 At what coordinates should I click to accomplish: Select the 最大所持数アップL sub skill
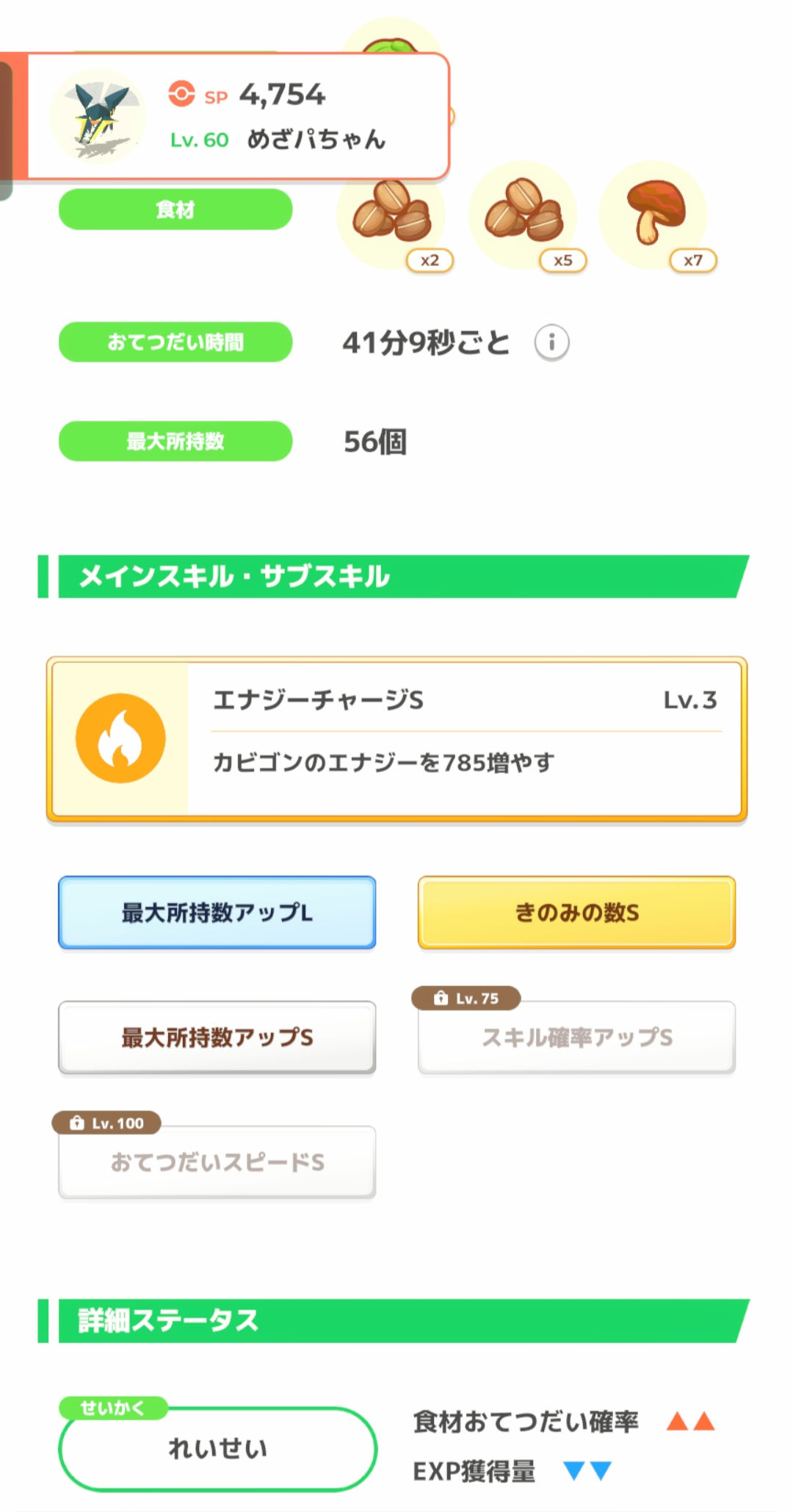click(x=217, y=912)
